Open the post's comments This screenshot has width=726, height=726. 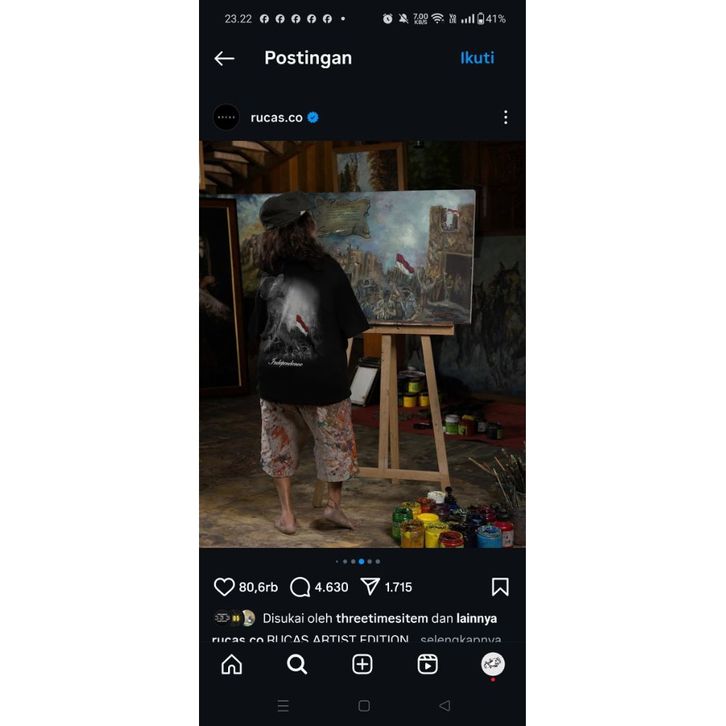[300, 587]
